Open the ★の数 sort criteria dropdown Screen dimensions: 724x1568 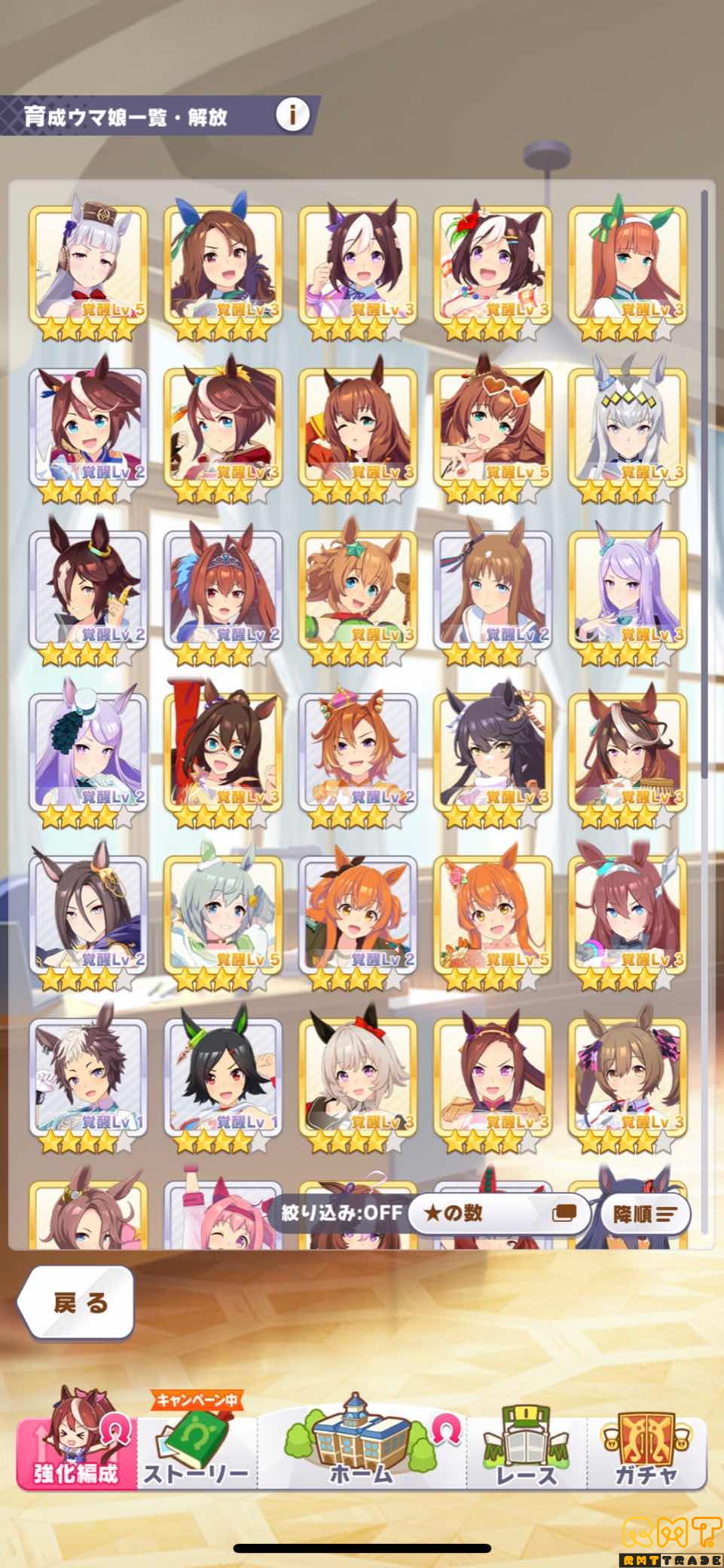tap(499, 1213)
